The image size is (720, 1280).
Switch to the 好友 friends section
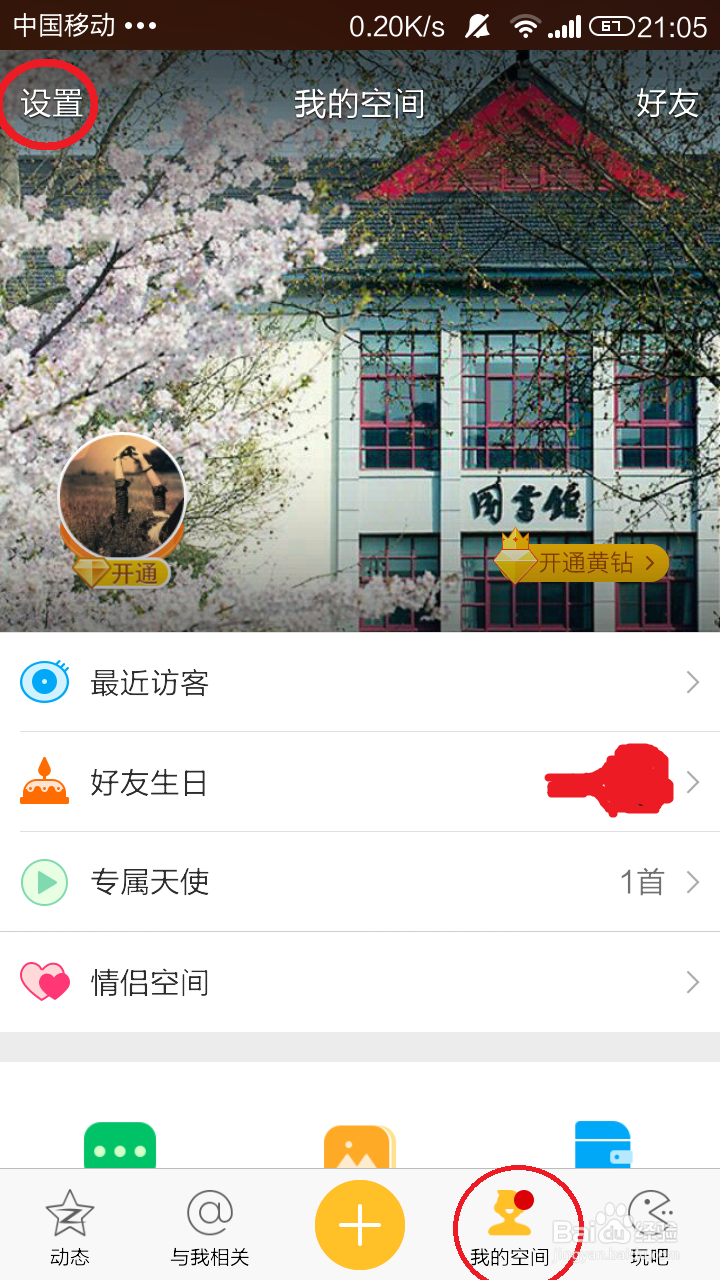point(664,103)
